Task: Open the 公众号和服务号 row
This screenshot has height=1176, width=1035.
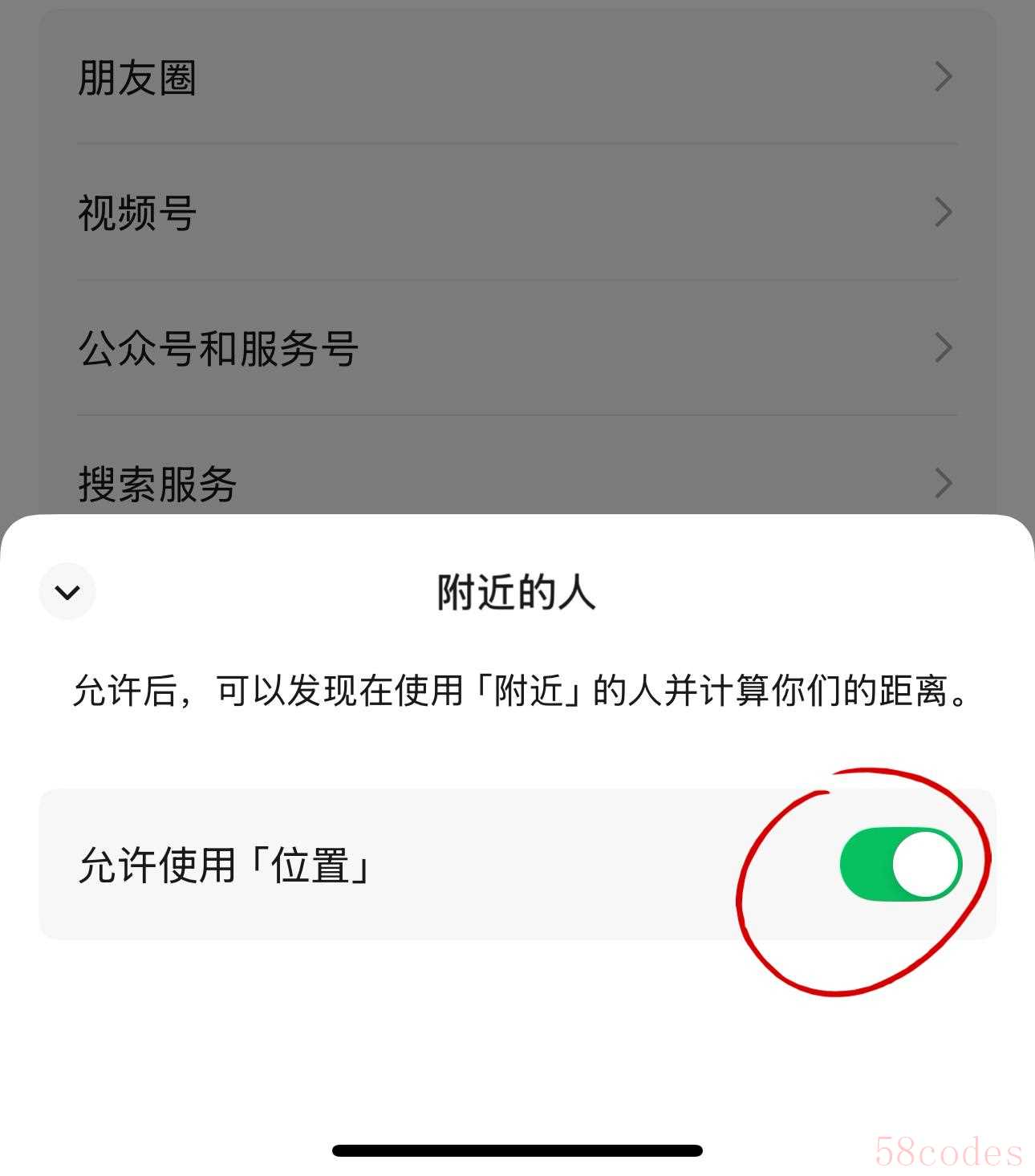Action: (x=517, y=348)
